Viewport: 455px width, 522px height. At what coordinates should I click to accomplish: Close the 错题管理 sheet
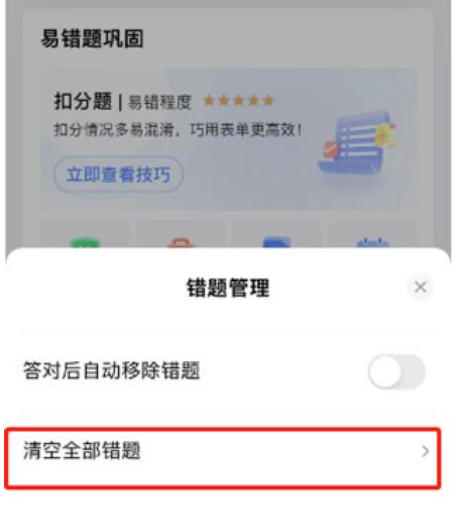[x=420, y=287]
